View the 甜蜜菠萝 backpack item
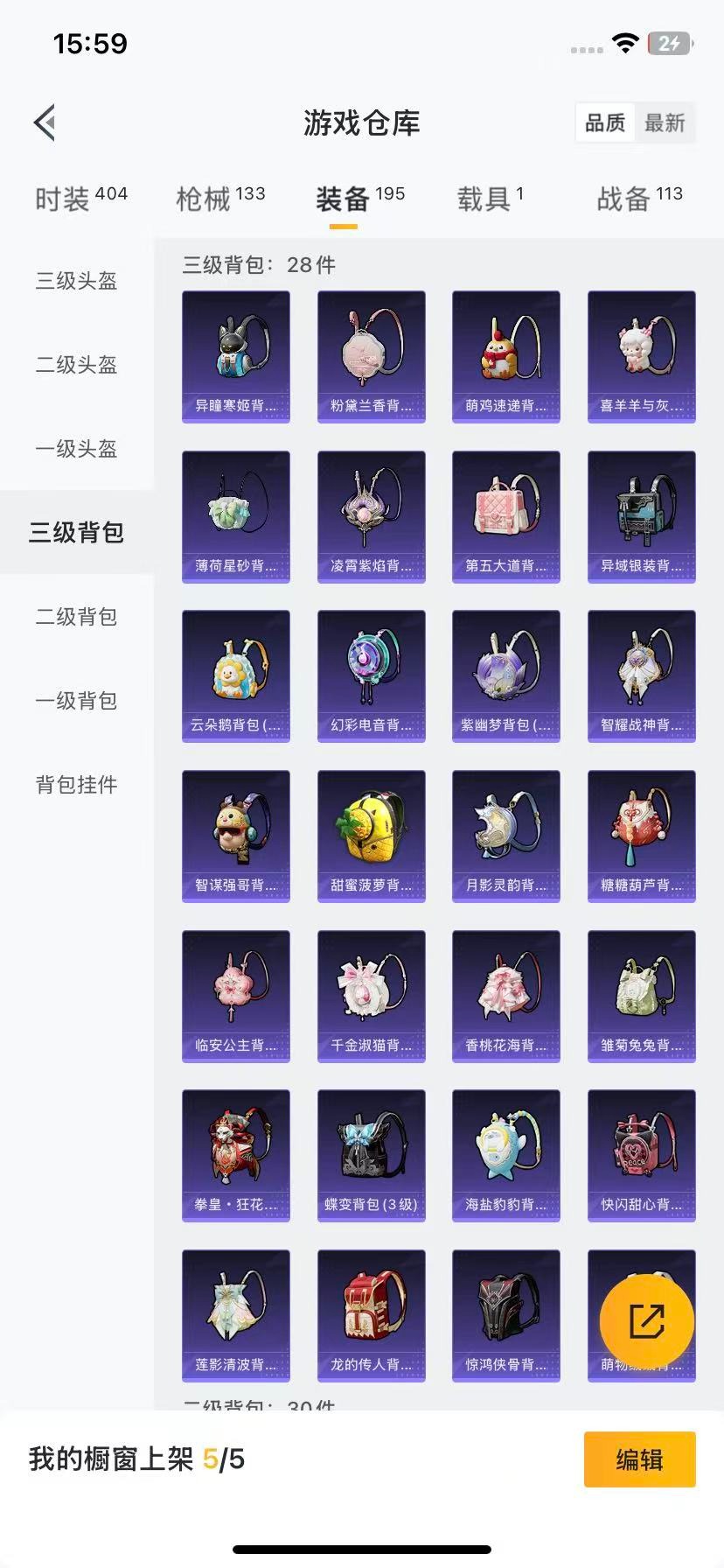Image resolution: width=724 pixels, height=1568 pixels. pos(371,835)
